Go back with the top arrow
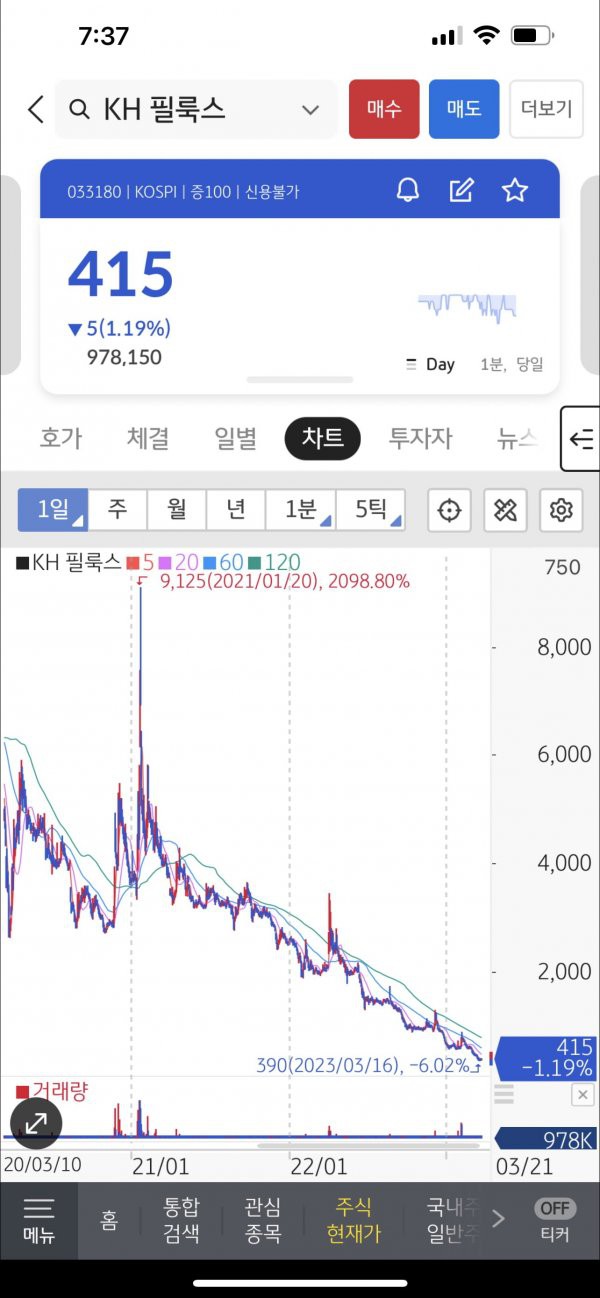 [x=36, y=109]
